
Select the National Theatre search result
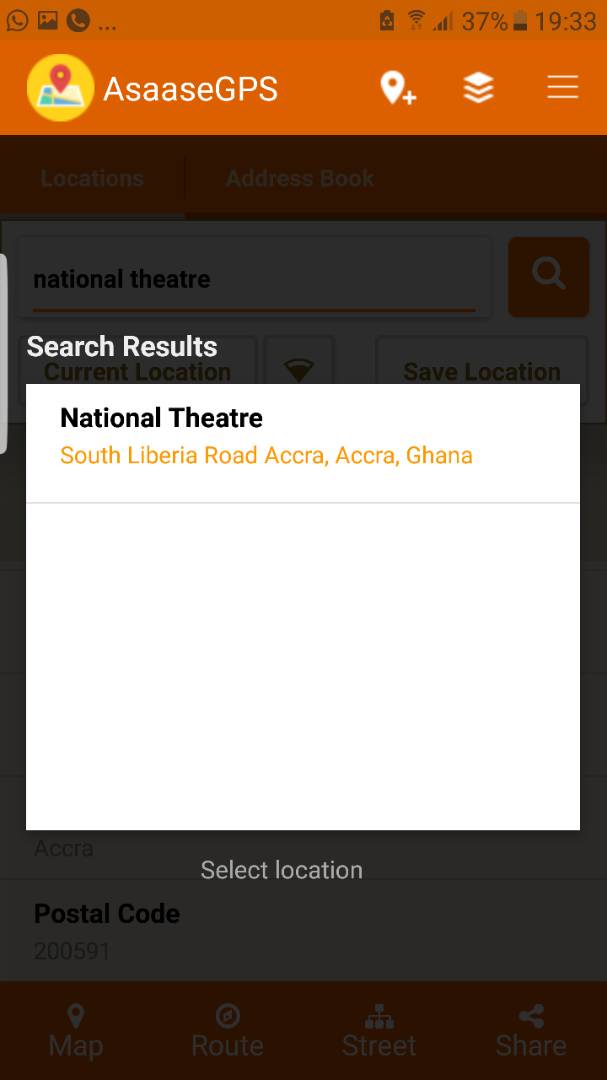[302, 444]
